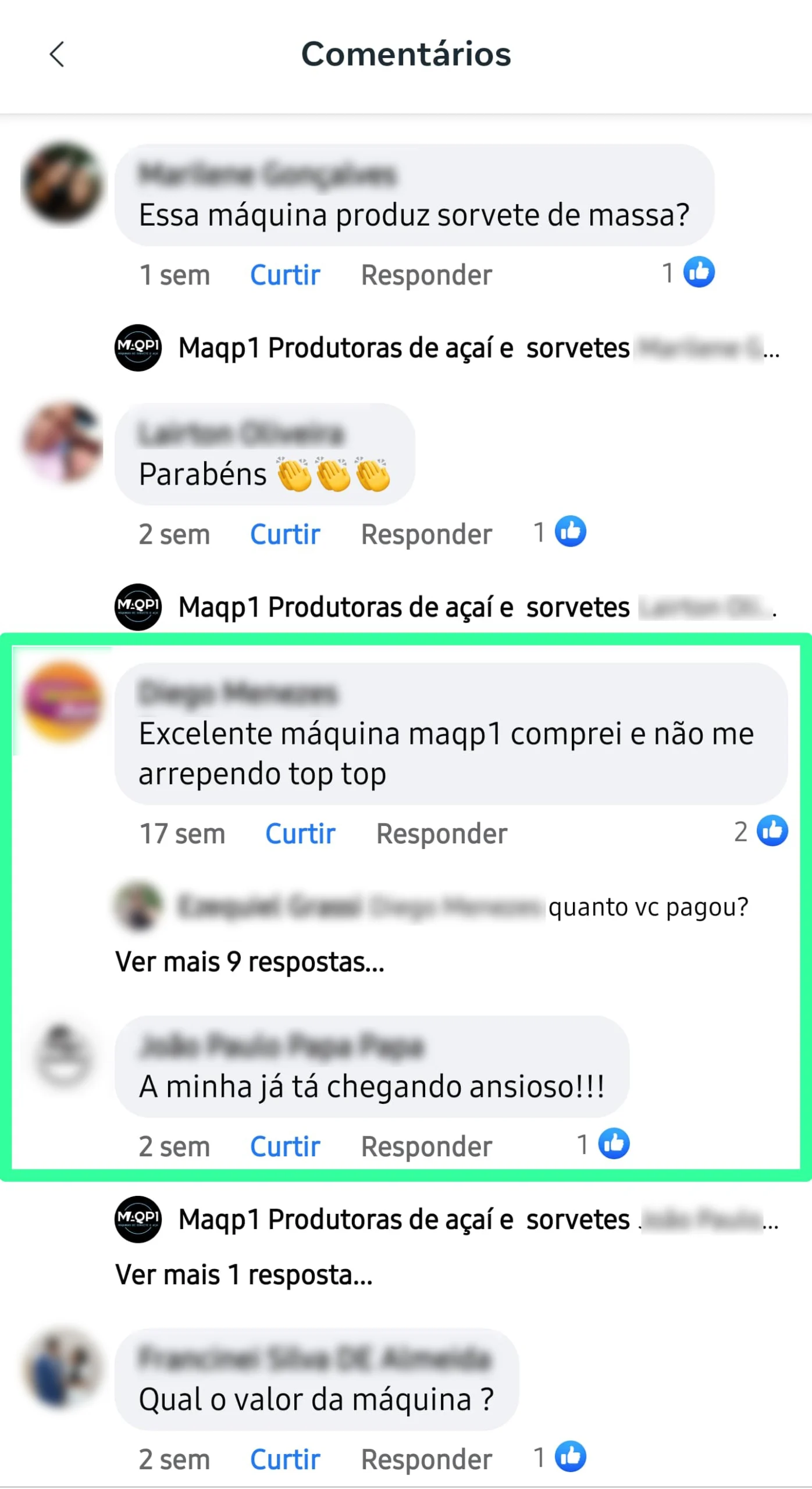The image size is (812, 1489).
Task: Reply to 'Qual o valor da máquina ?'
Action: pyautogui.click(x=426, y=1459)
